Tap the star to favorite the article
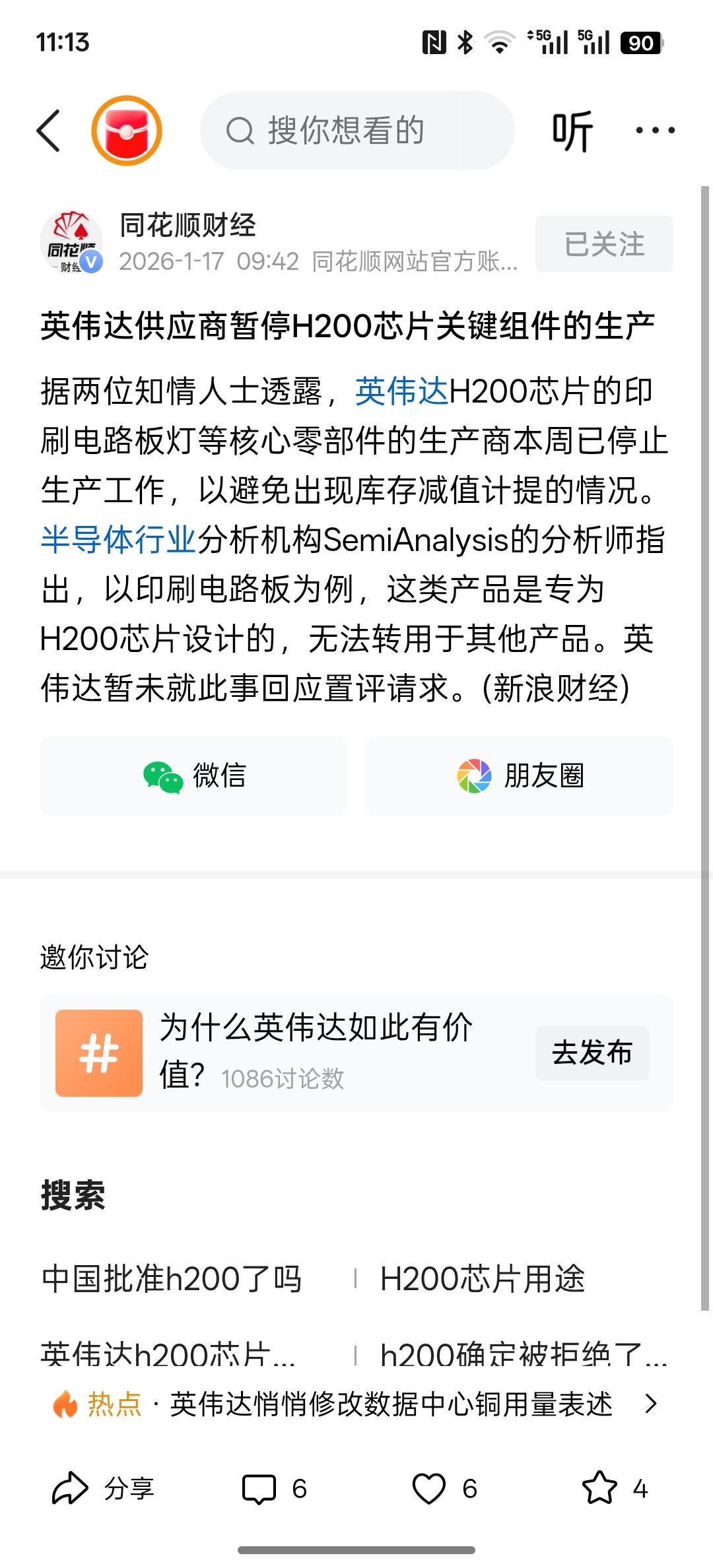The height and width of the screenshot is (1568, 713). (599, 1488)
